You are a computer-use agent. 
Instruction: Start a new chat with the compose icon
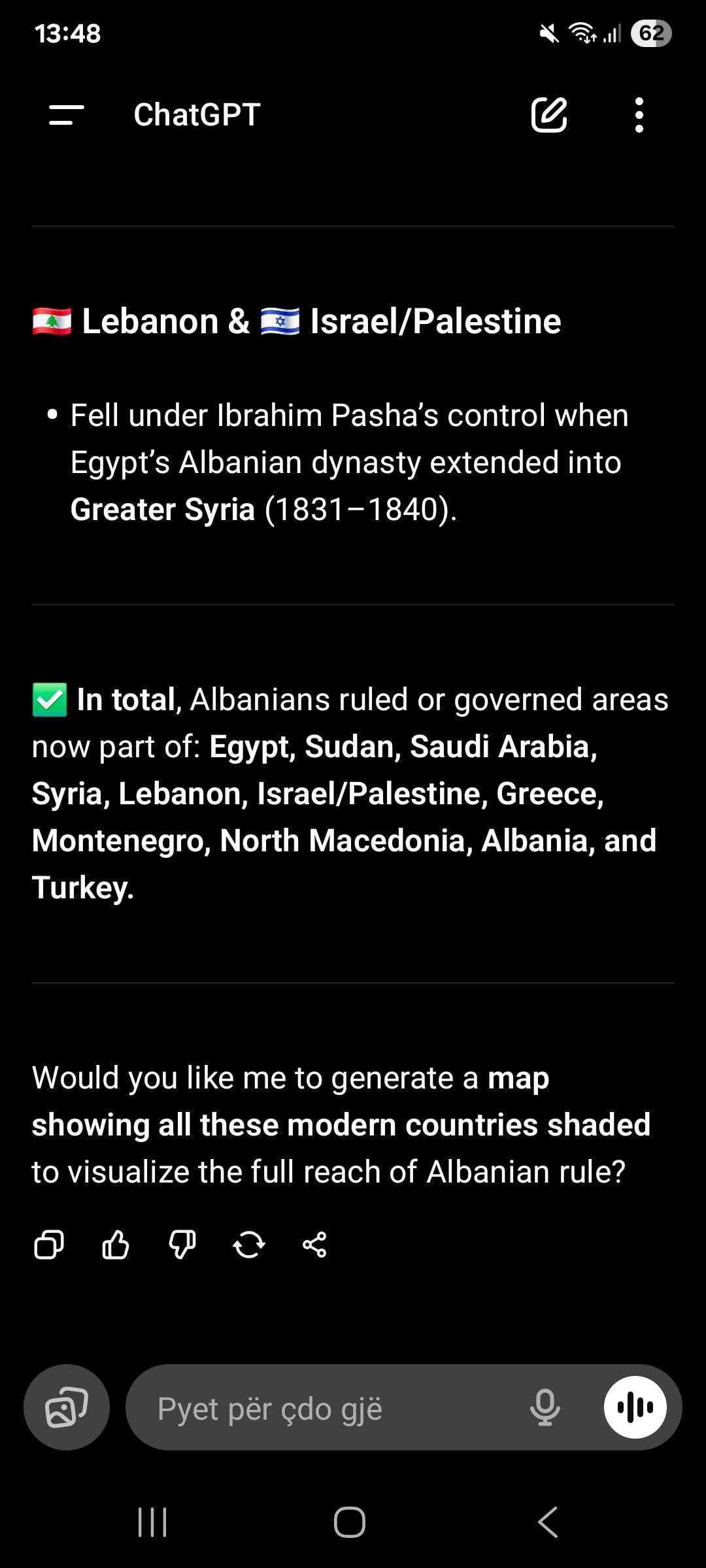(x=549, y=115)
